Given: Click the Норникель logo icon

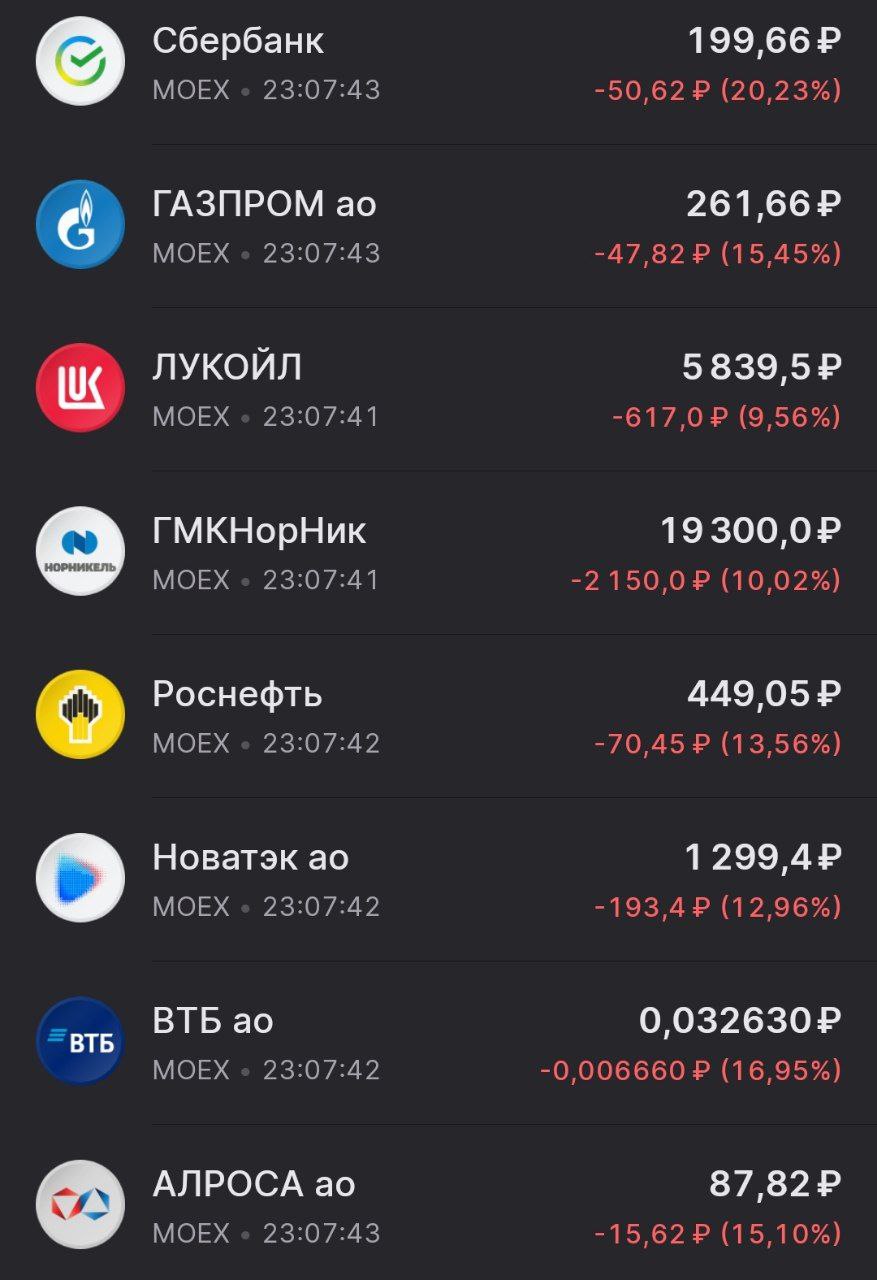Looking at the screenshot, I should (80, 551).
